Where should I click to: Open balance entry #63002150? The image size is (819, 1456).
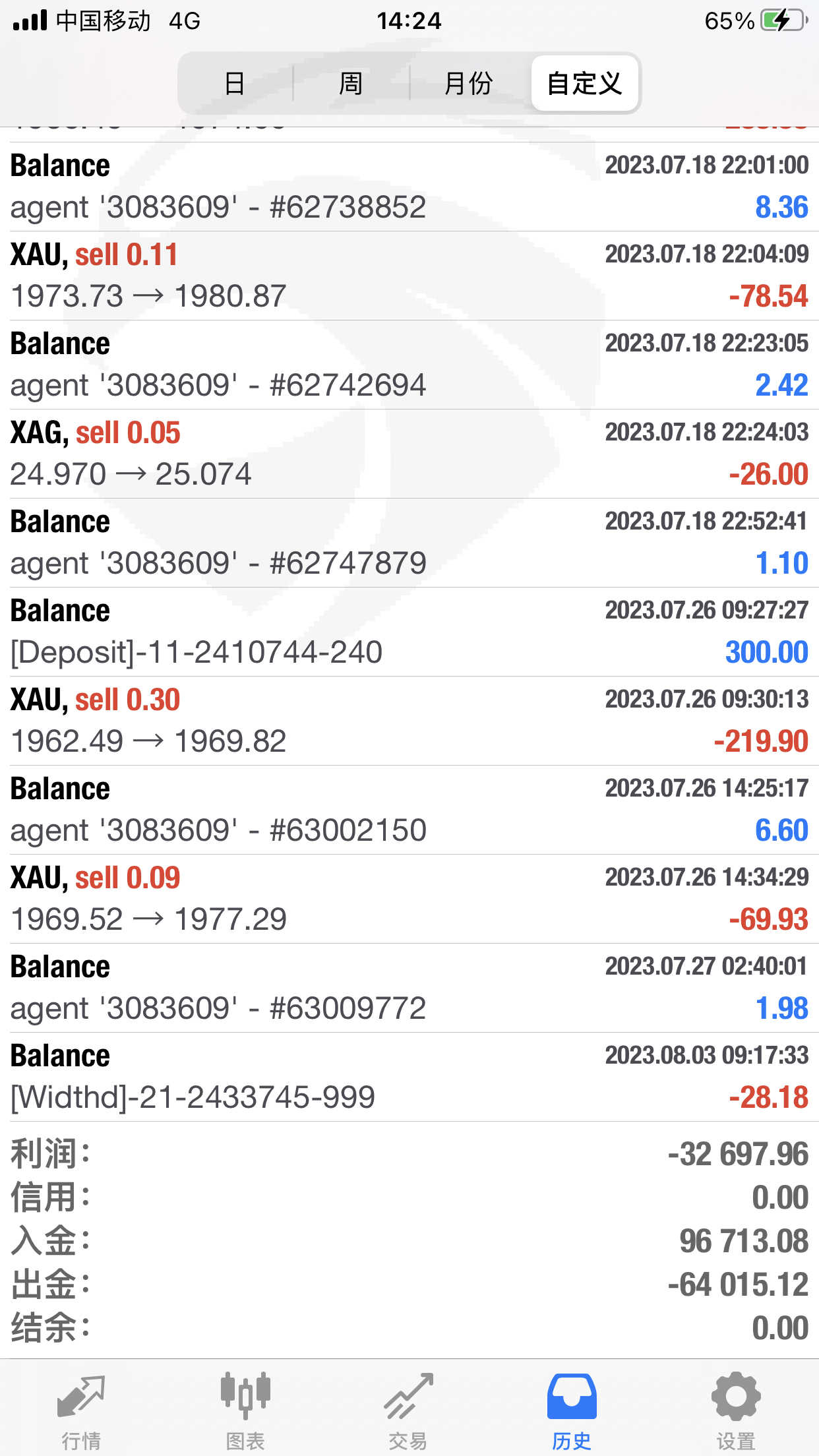tap(409, 810)
